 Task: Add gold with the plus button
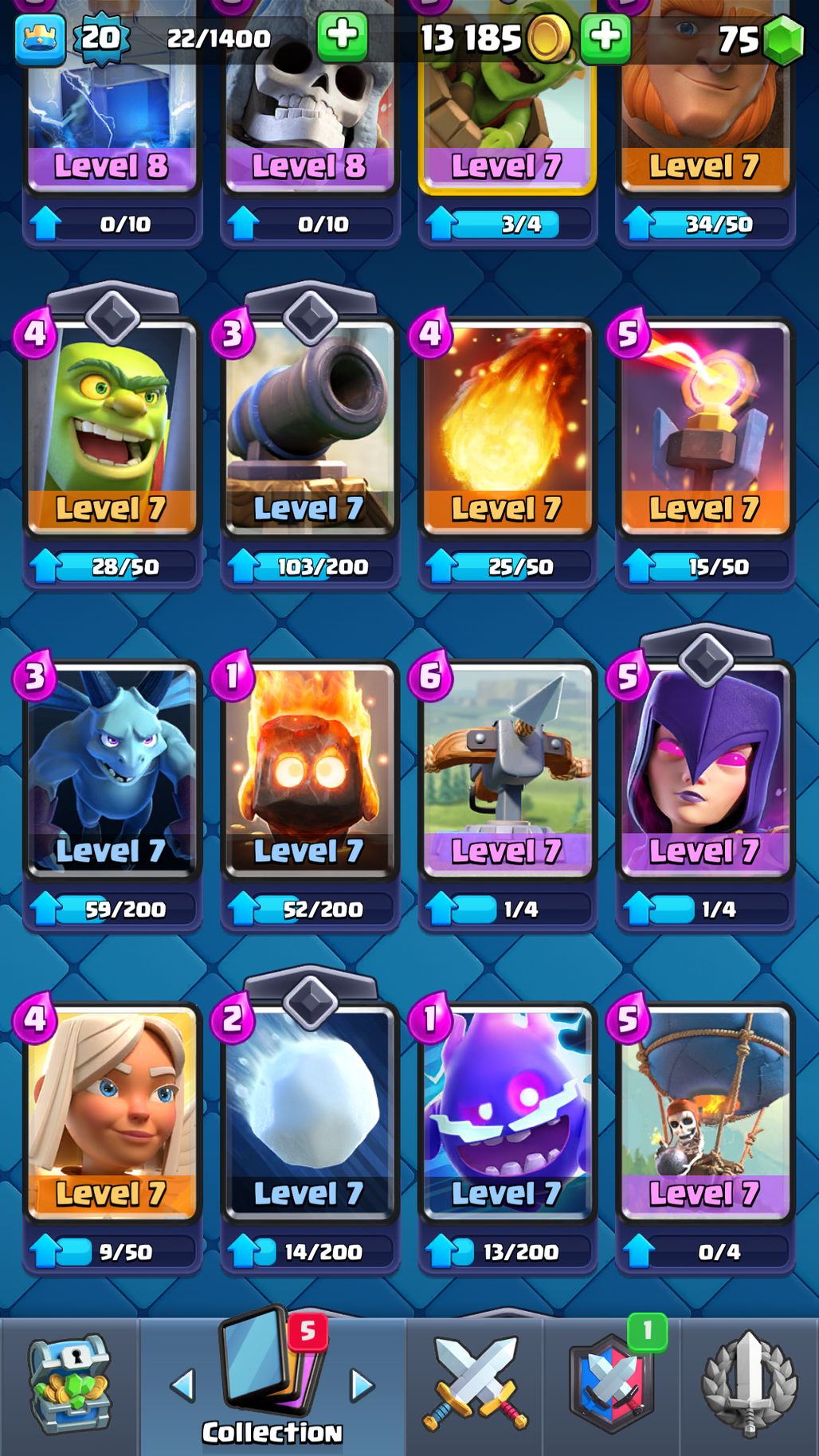(x=605, y=38)
